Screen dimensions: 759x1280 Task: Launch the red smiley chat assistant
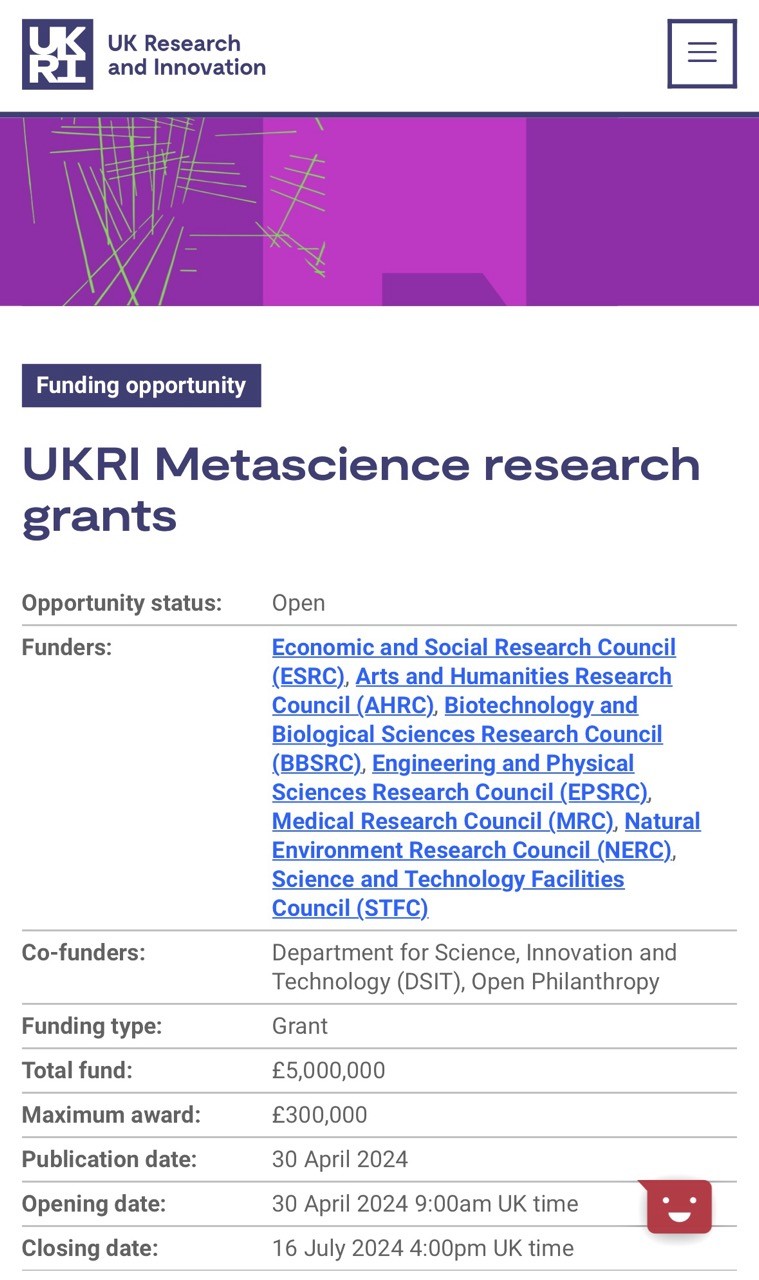(679, 1206)
